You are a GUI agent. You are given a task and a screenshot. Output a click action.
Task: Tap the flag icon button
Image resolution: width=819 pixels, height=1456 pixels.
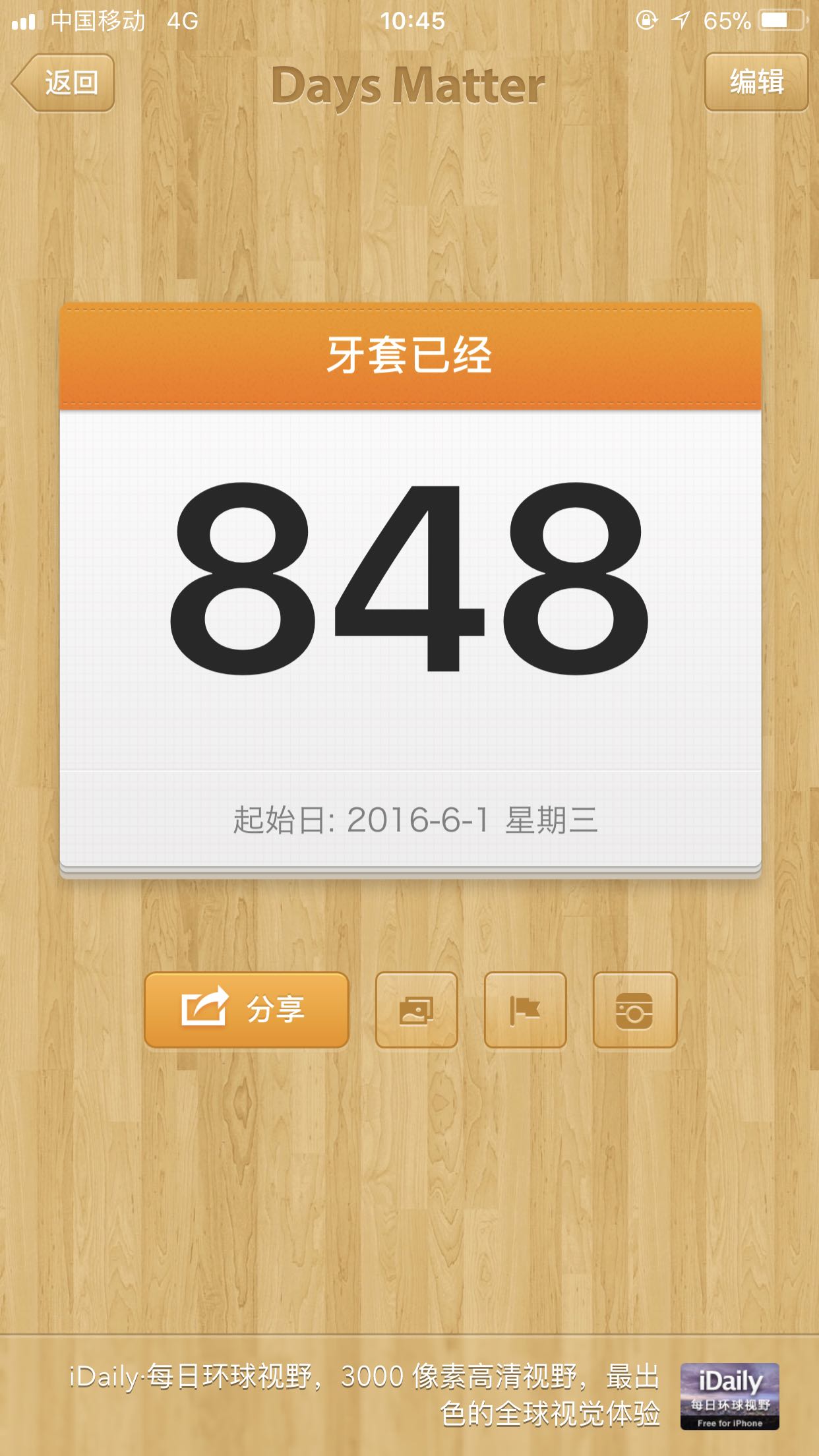(x=525, y=1010)
